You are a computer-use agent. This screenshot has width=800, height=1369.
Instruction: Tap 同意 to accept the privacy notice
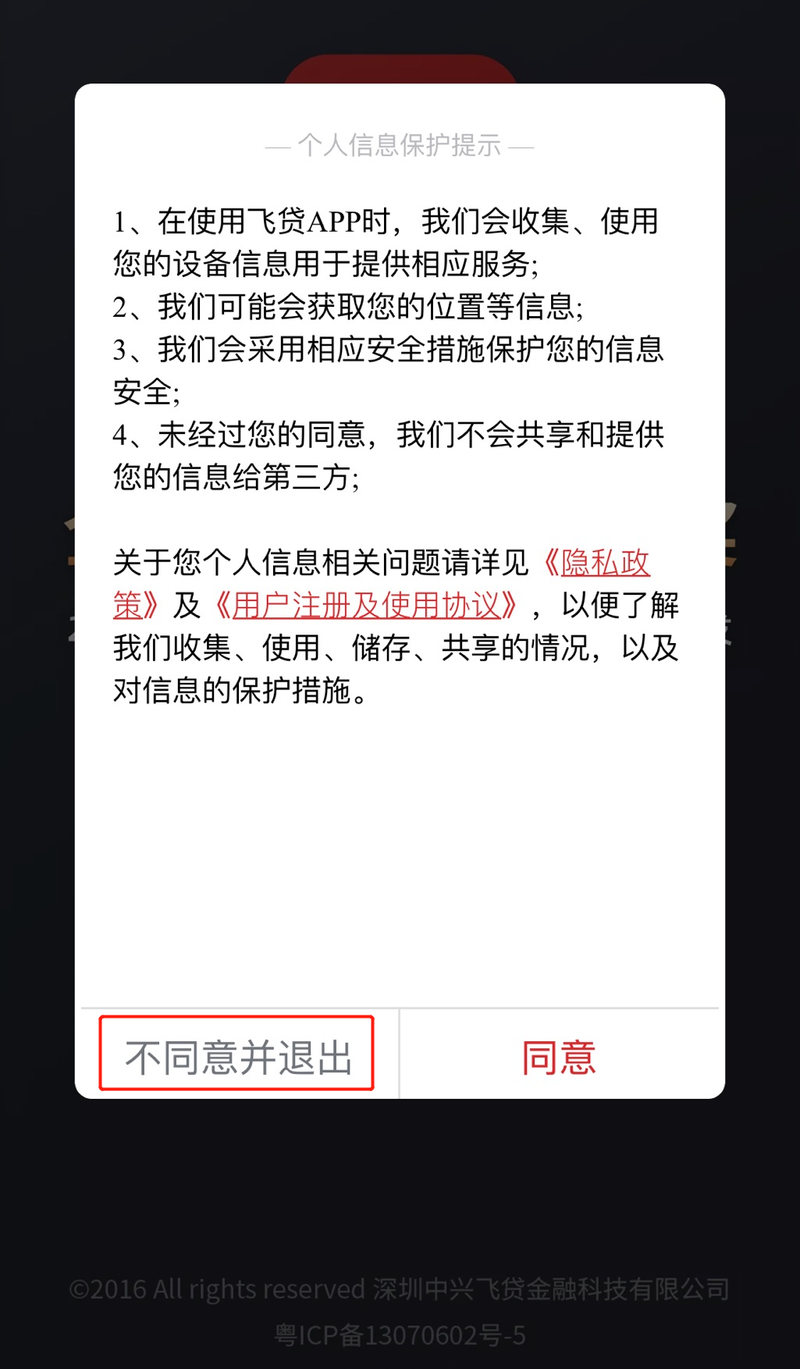tap(559, 1057)
